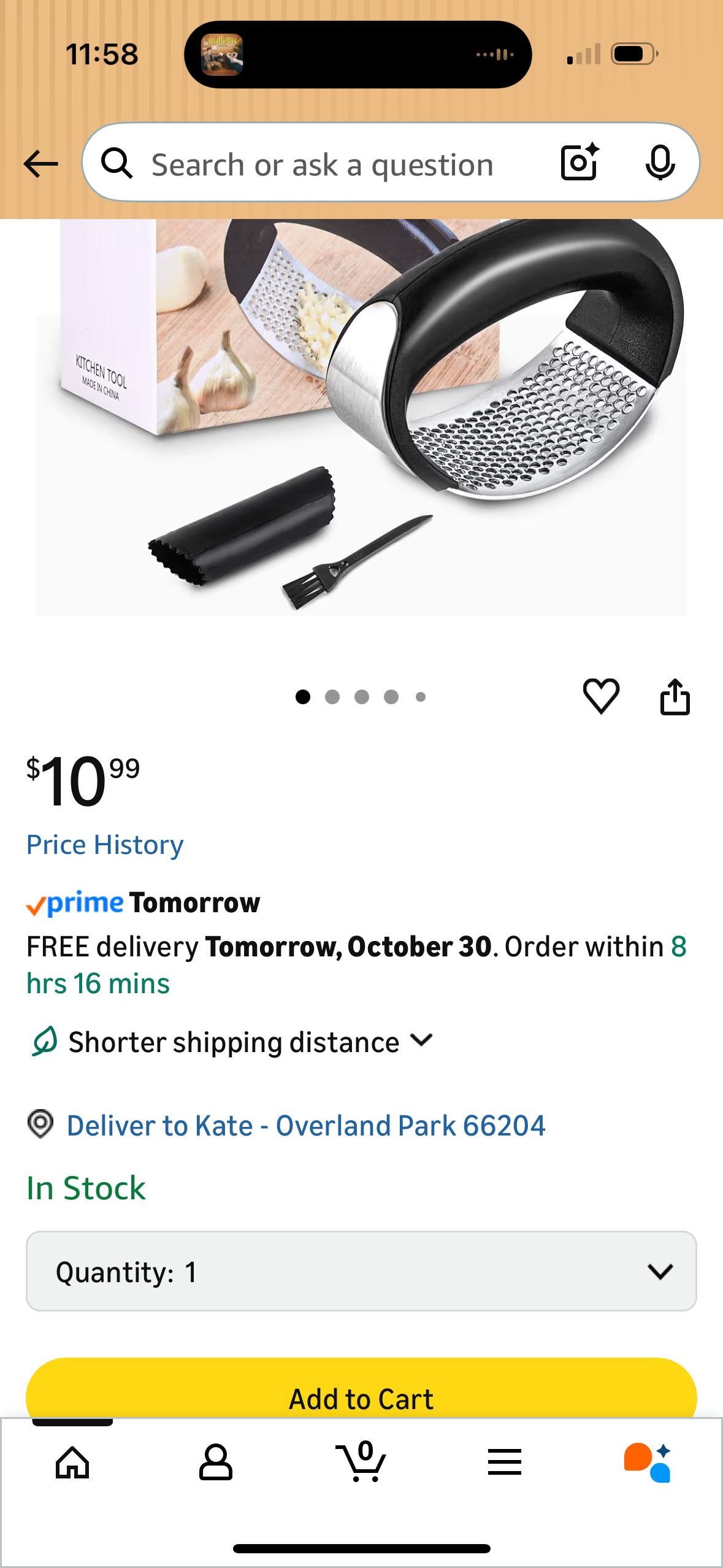Share this product using the share icon
The height and width of the screenshot is (1568, 723).
click(676, 697)
